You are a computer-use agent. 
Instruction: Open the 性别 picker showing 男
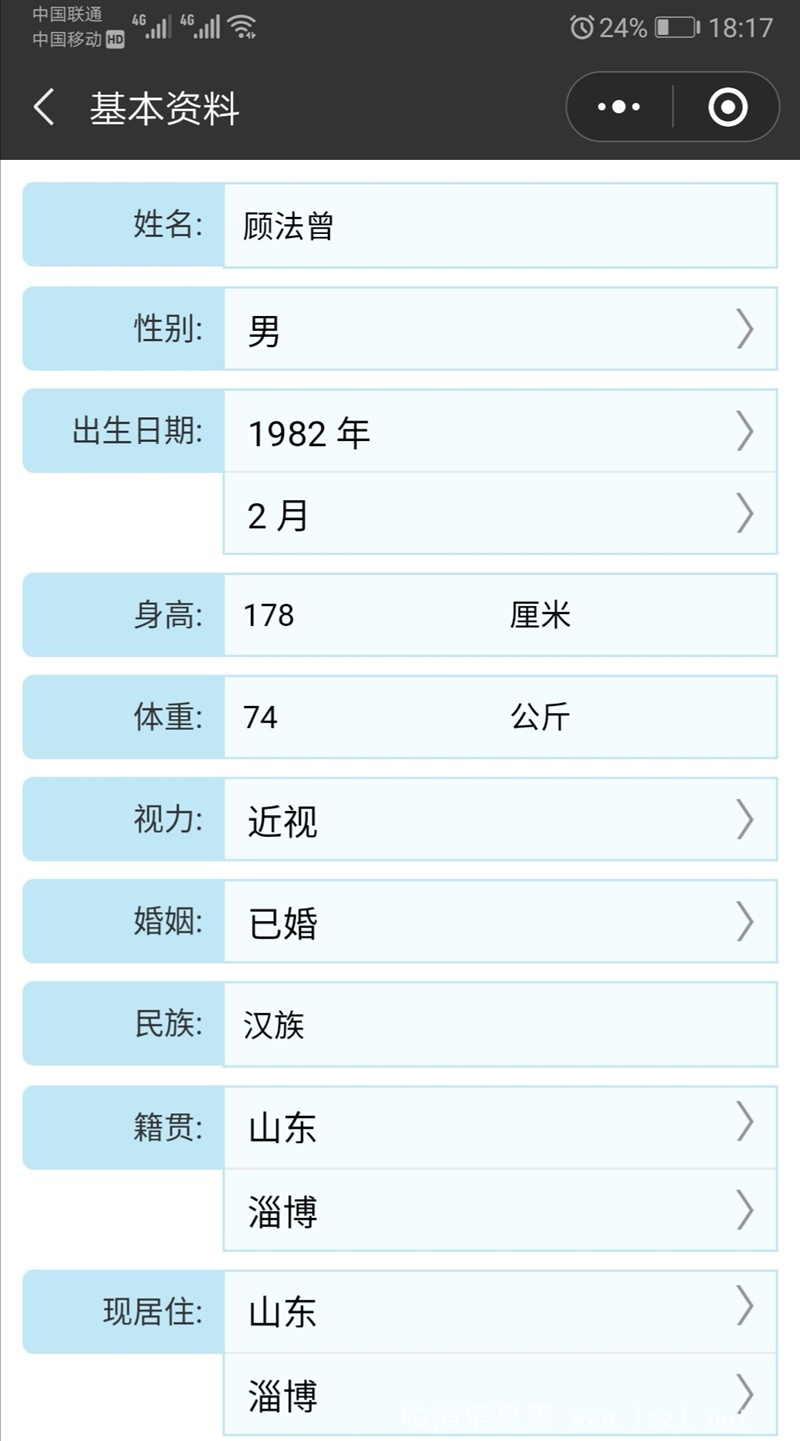(x=500, y=329)
